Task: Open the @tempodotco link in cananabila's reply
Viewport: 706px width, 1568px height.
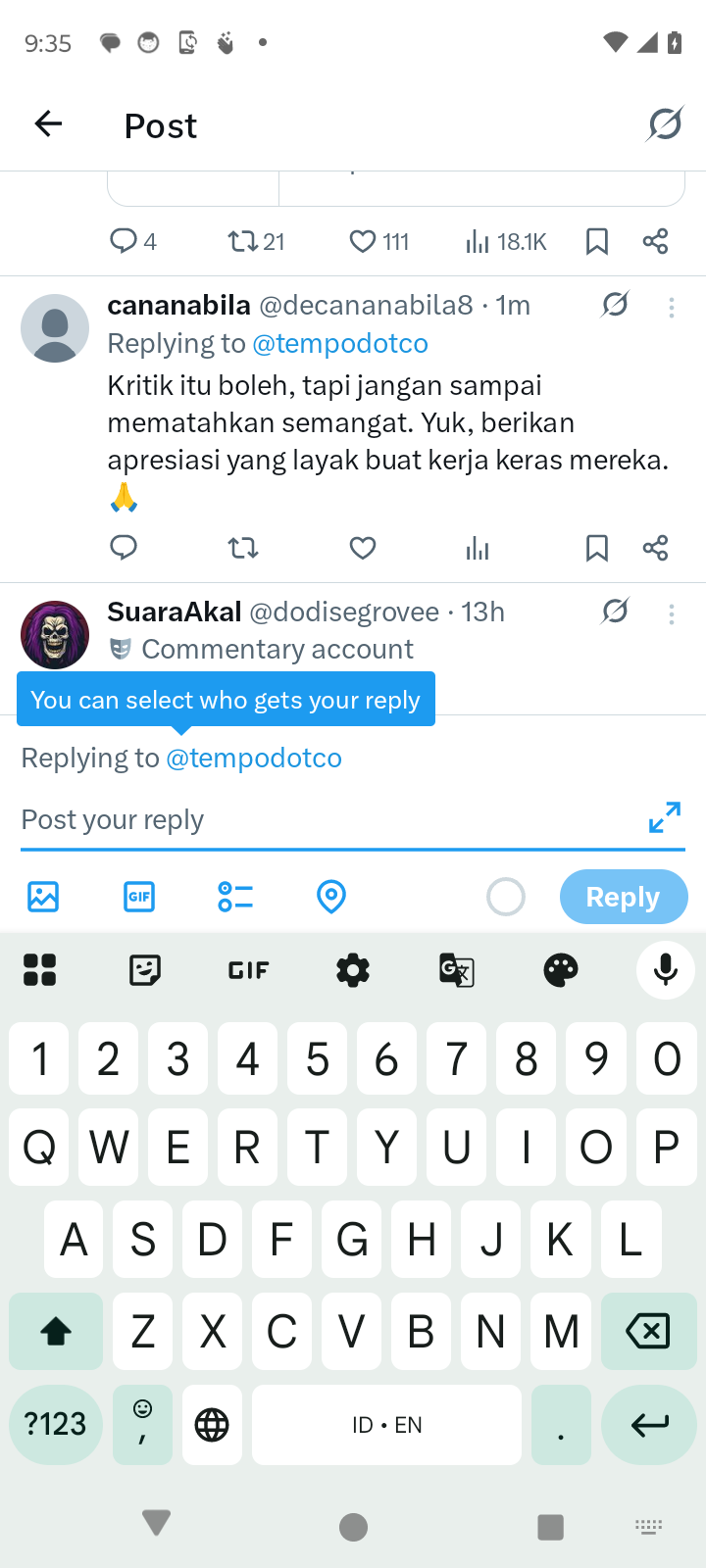Action: coord(340,344)
